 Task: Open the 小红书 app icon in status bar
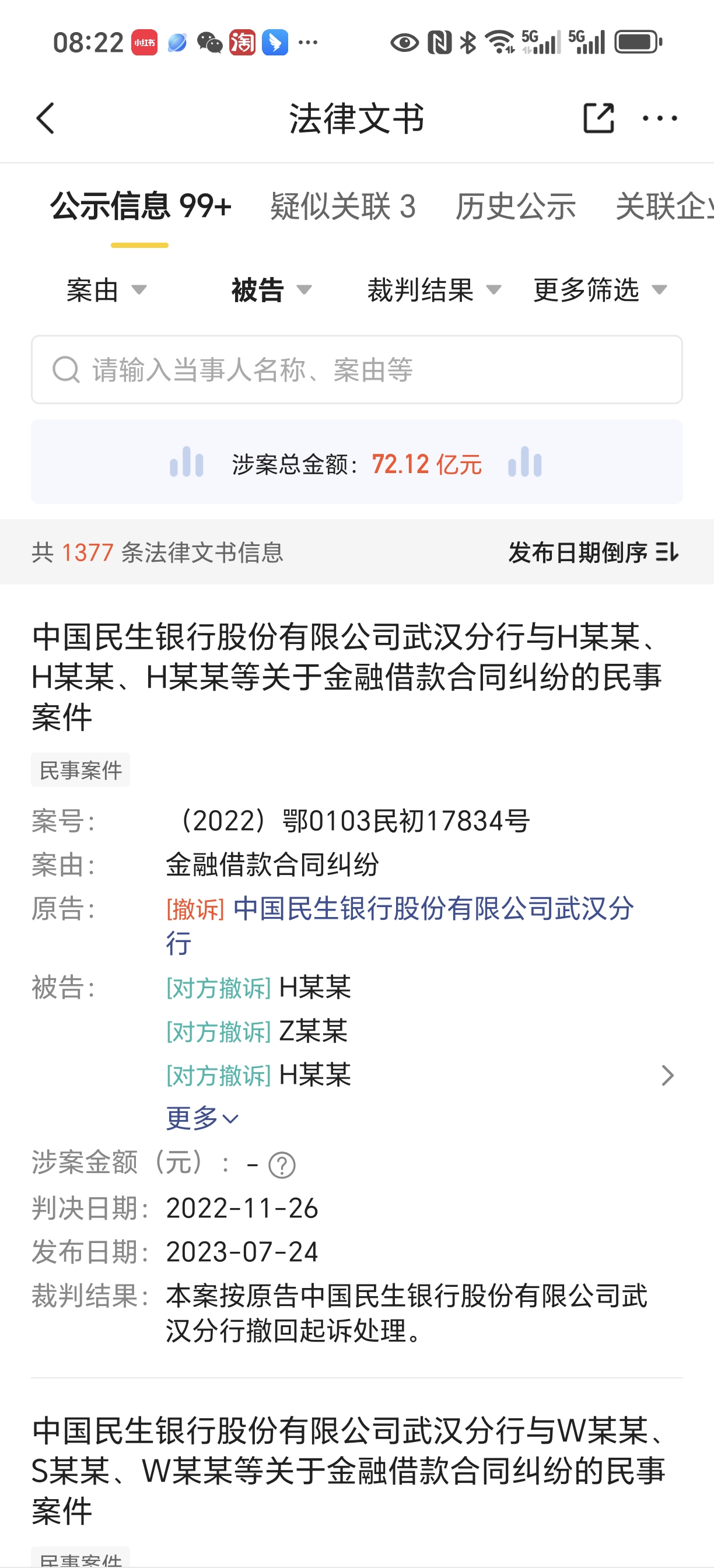pos(144,41)
